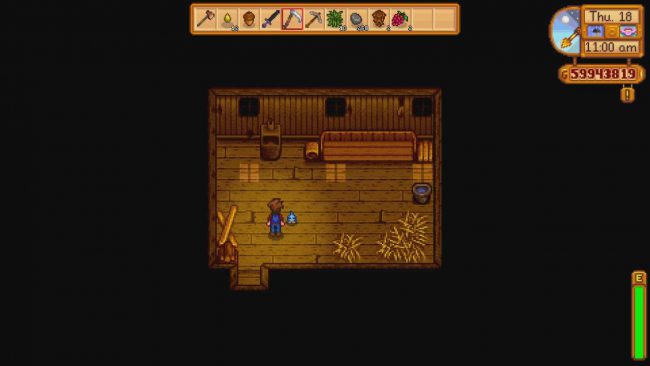Viewport: 650px width, 366px height.
Task: Select the stone stack in toolbar
Action: point(357,19)
